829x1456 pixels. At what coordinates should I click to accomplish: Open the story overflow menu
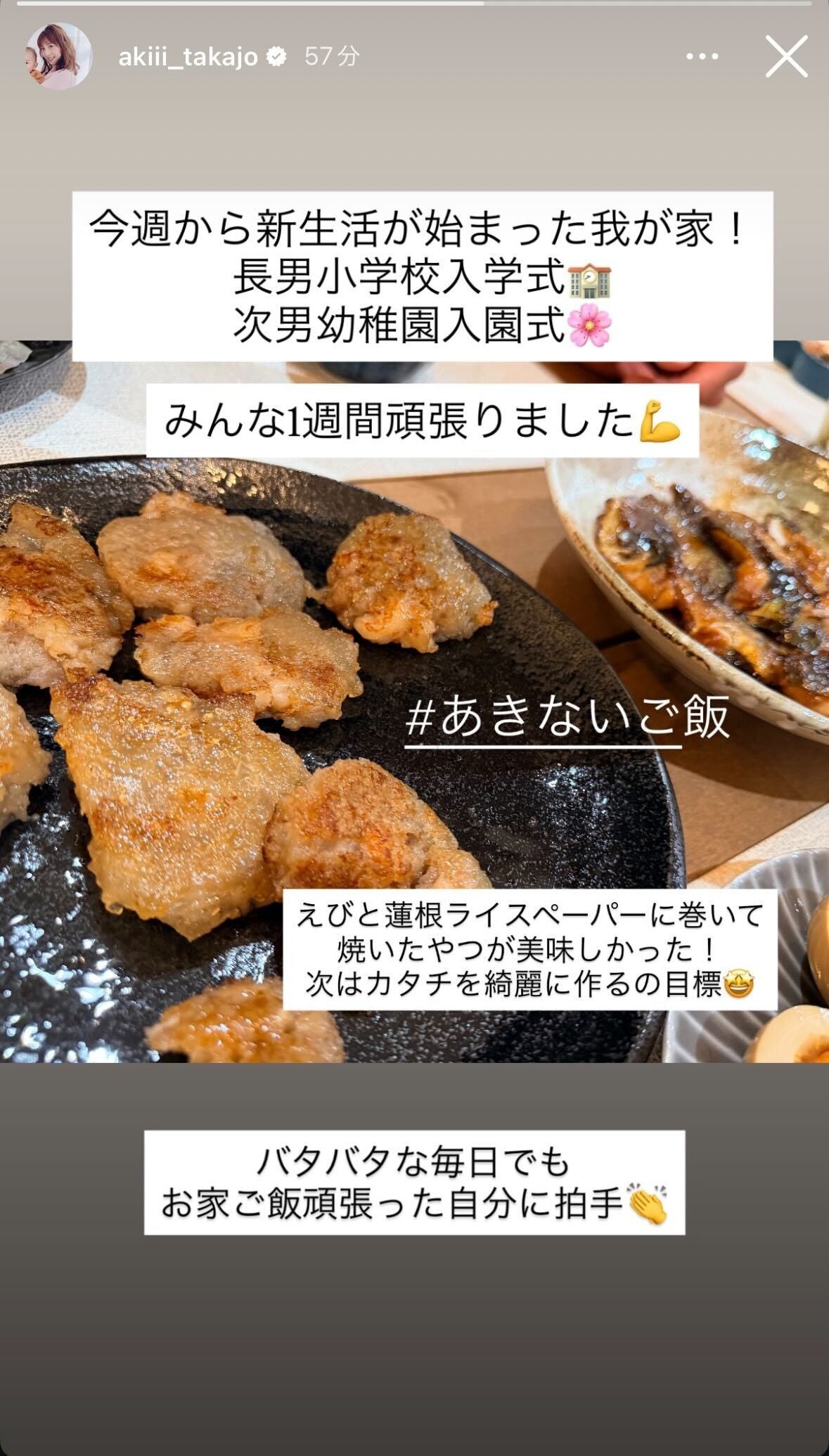coord(702,56)
